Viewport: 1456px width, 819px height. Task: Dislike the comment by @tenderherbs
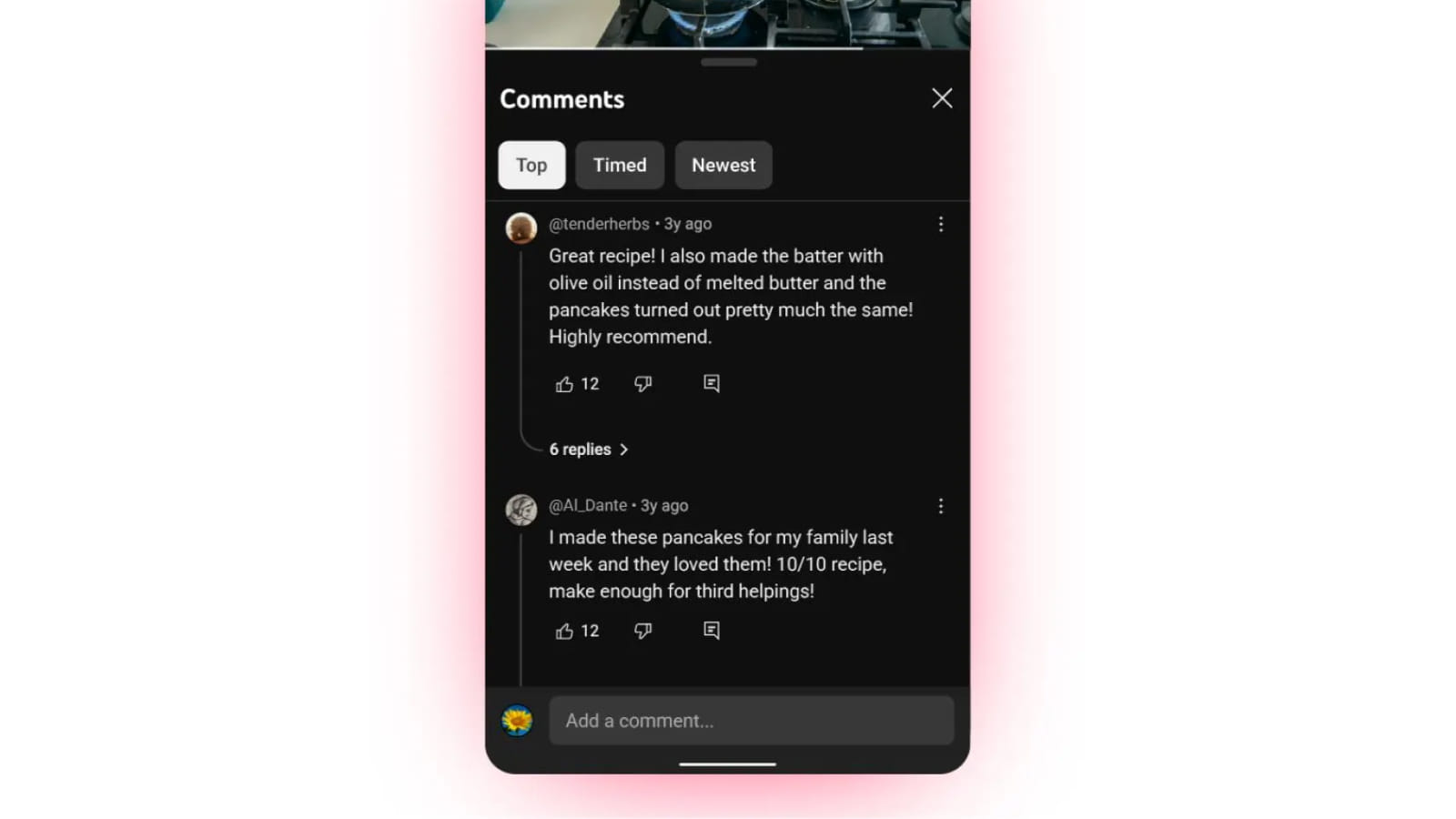(642, 384)
